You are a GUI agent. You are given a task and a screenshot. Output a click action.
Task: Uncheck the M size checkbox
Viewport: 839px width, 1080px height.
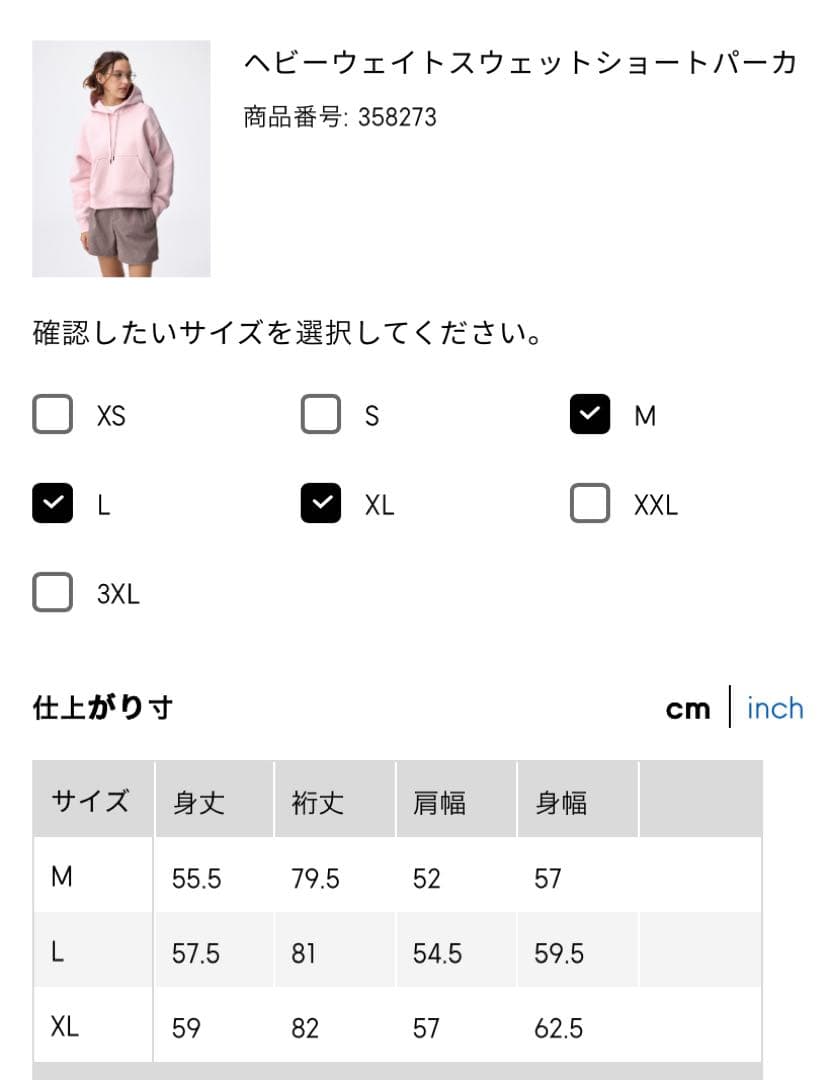(590, 415)
